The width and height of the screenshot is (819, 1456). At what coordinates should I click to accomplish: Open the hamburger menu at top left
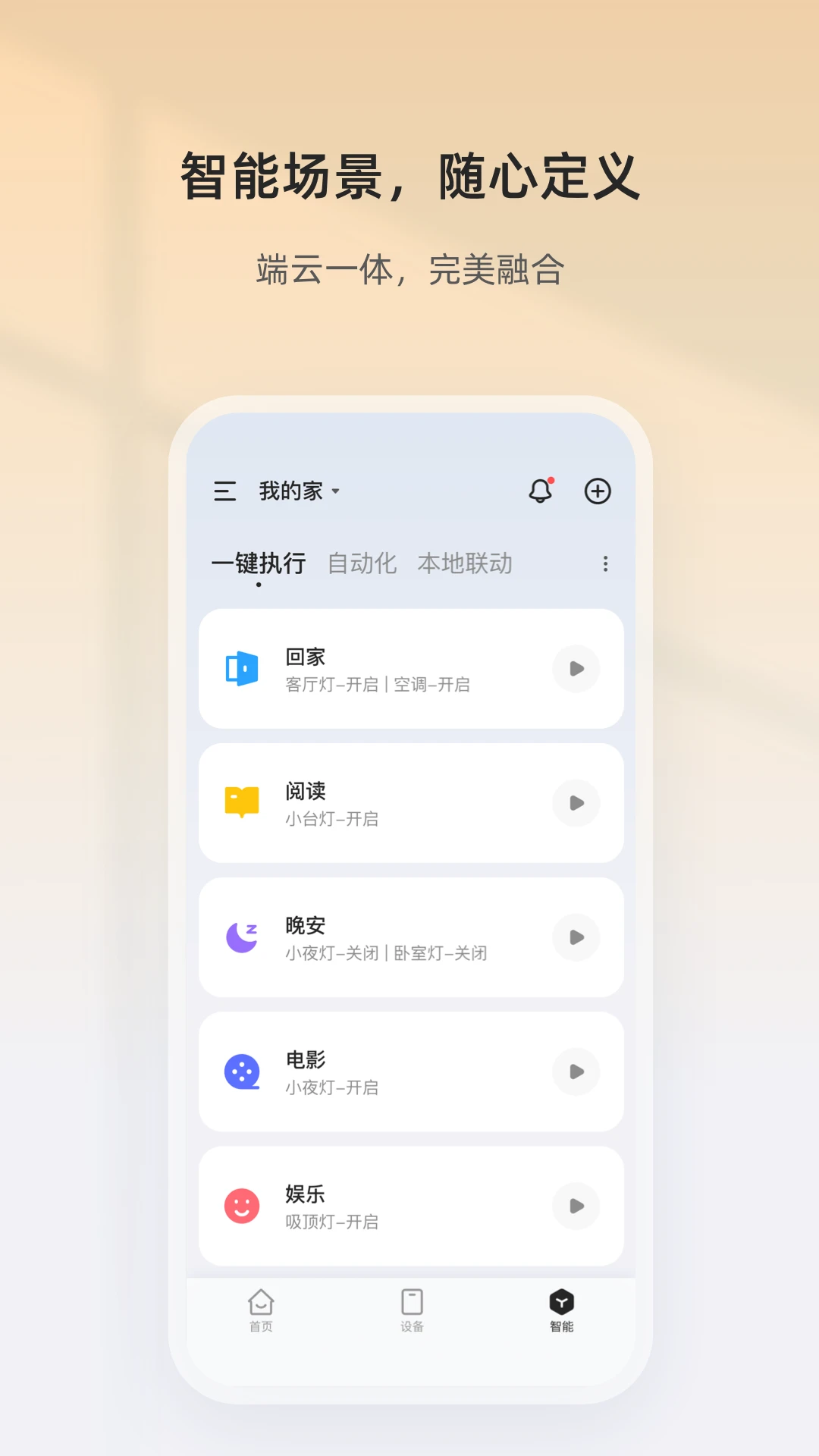pos(225,491)
